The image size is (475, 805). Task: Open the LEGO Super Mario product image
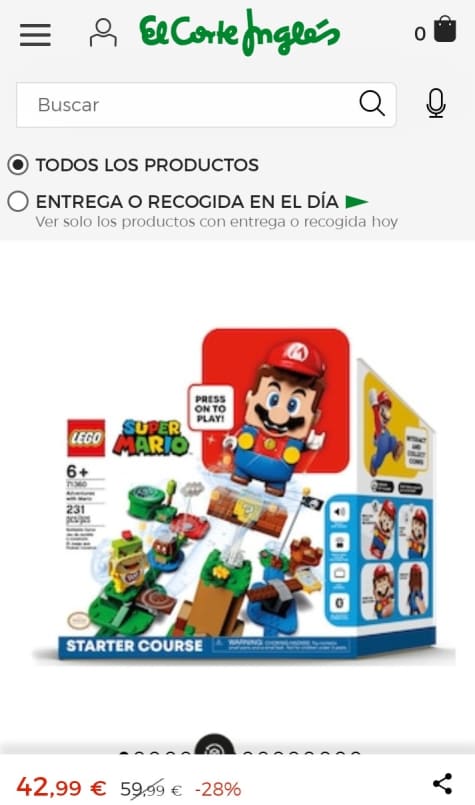[243, 495]
